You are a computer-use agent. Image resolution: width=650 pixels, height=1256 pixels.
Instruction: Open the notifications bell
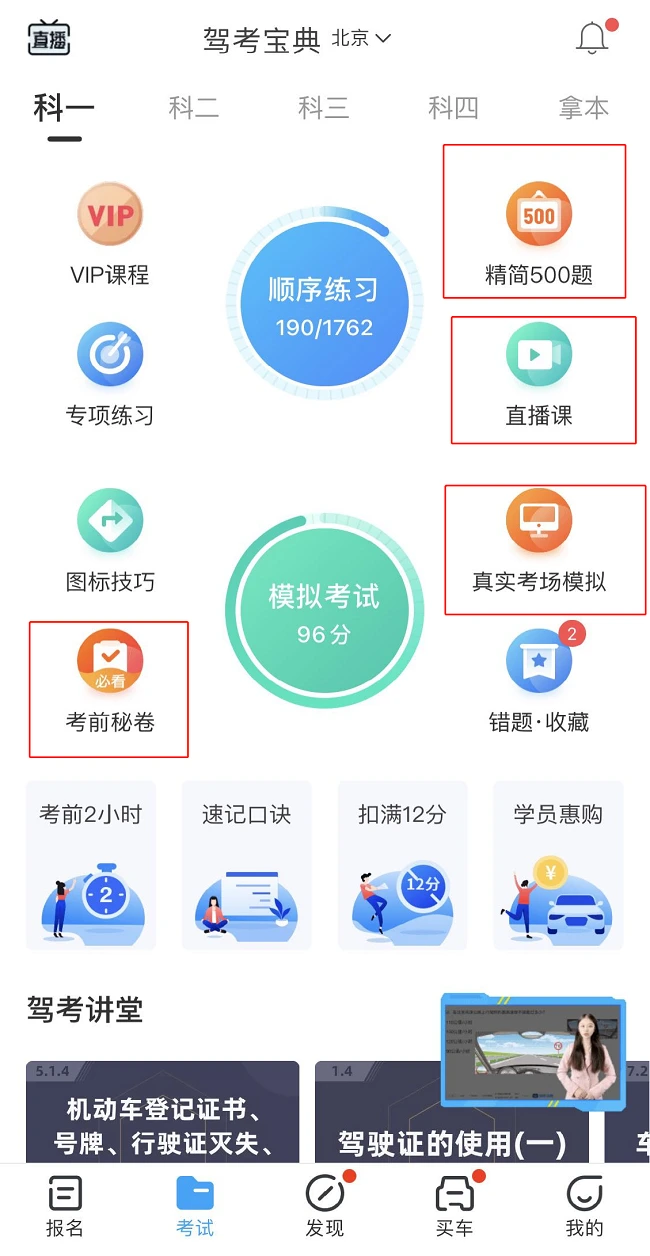click(592, 38)
